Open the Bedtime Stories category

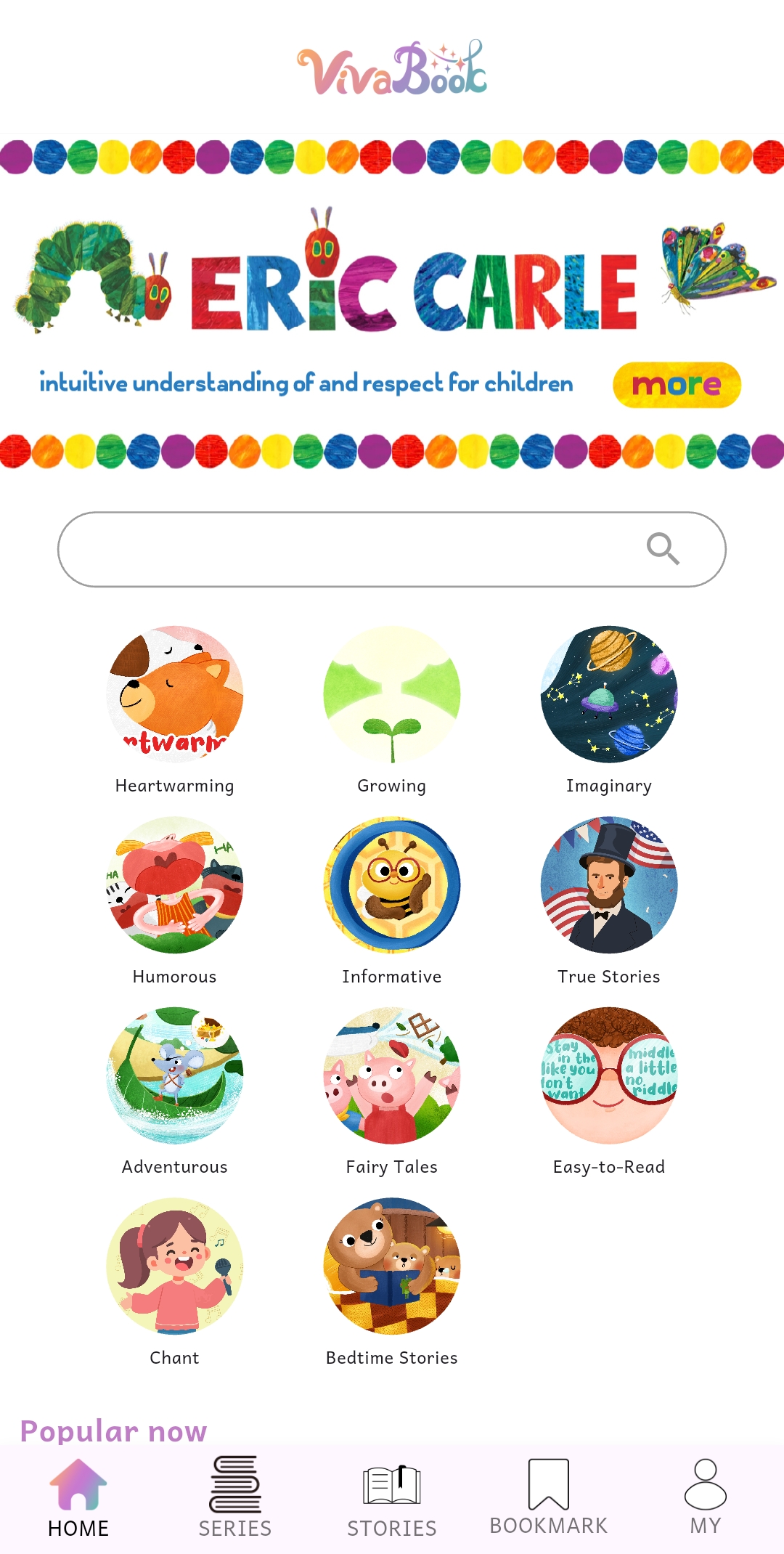coord(392,1266)
